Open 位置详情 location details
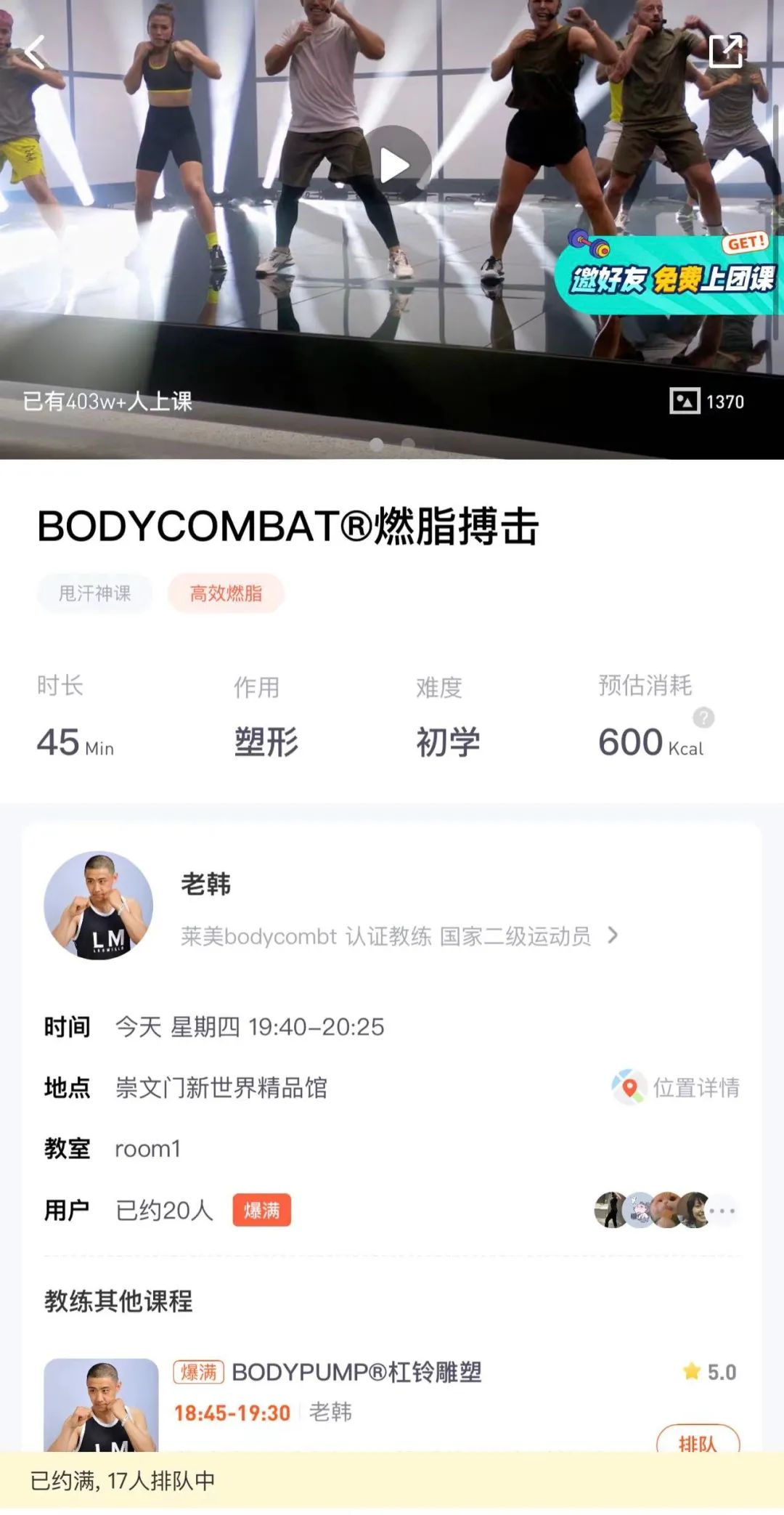This screenshot has width=784, height=1515. pos(677,1087)
